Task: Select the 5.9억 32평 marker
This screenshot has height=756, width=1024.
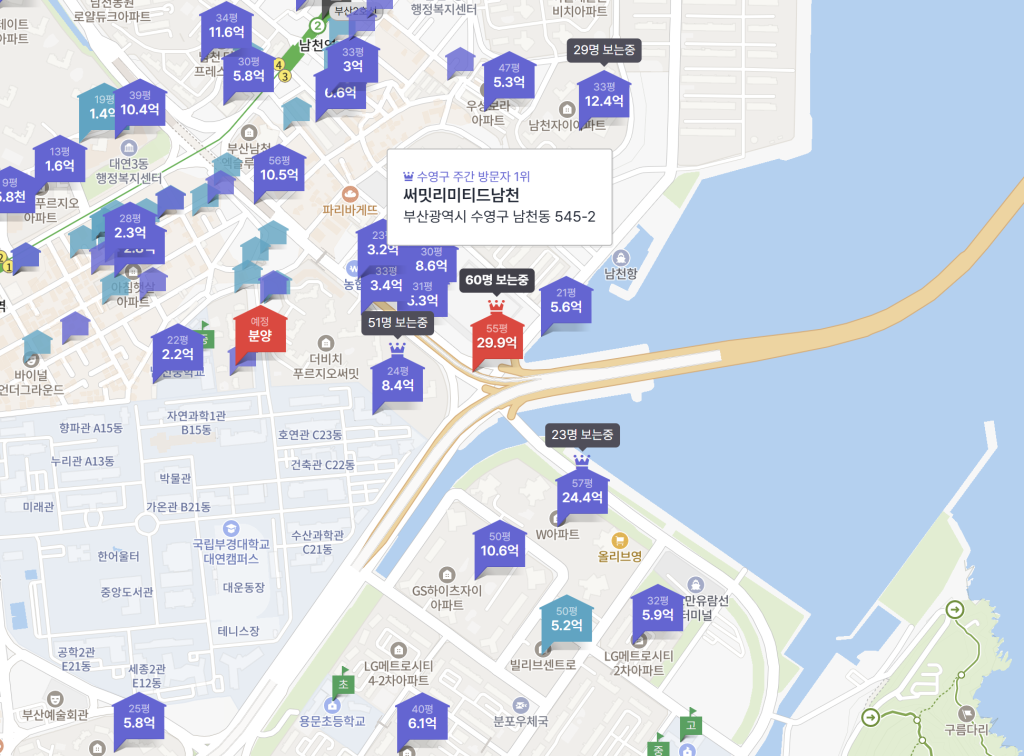Action: (658, 609)
